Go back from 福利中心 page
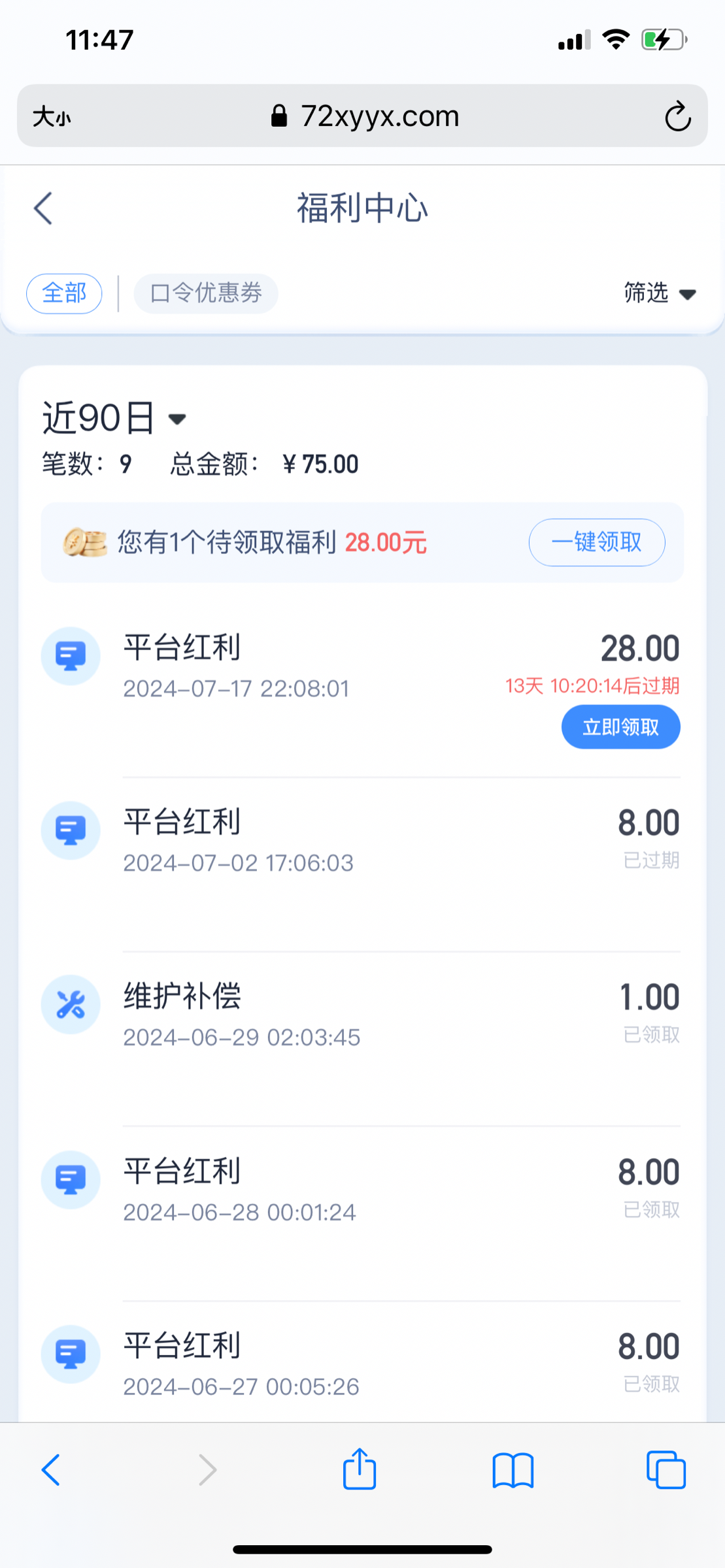725x1568 pixels. (43, 209)
